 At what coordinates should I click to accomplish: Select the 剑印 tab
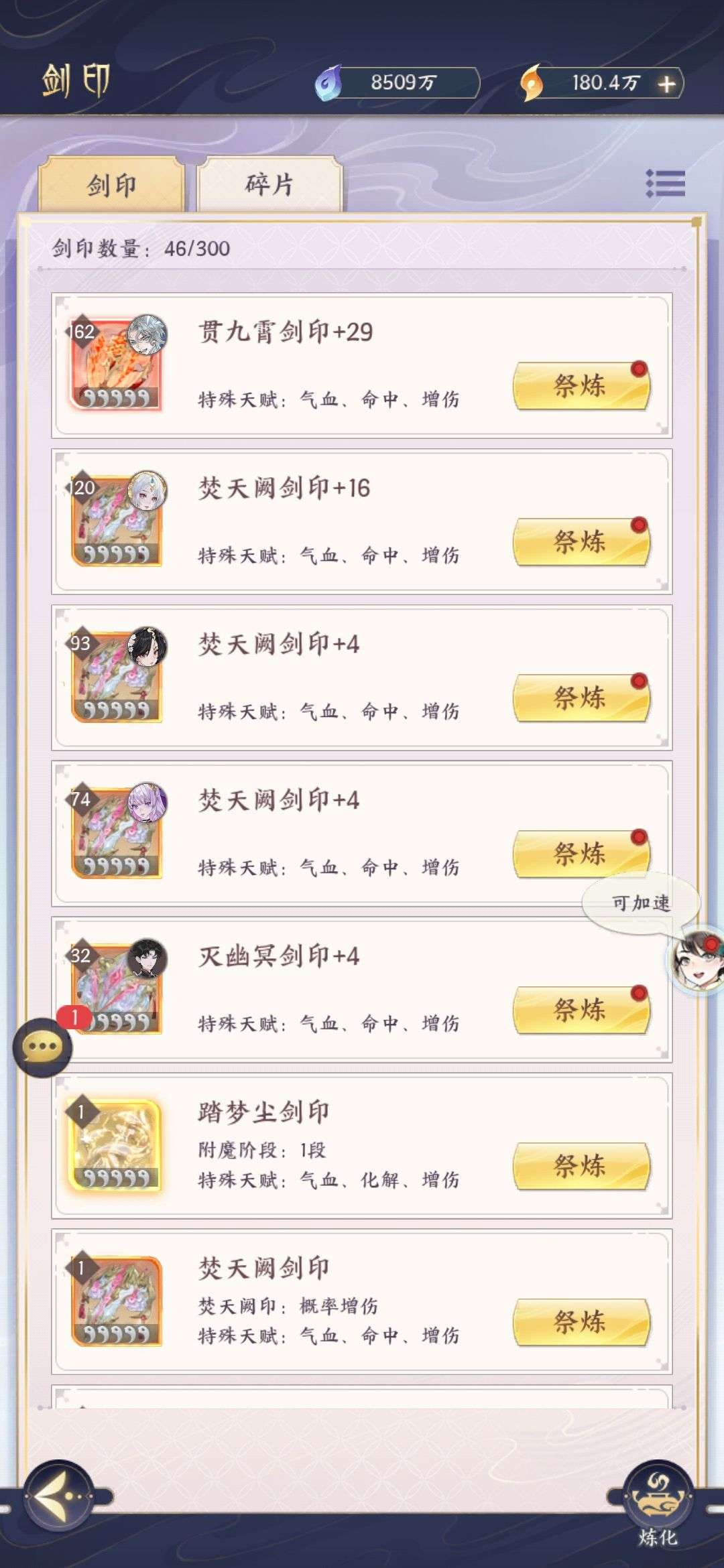pyautogui.click(x=111, y=184)
